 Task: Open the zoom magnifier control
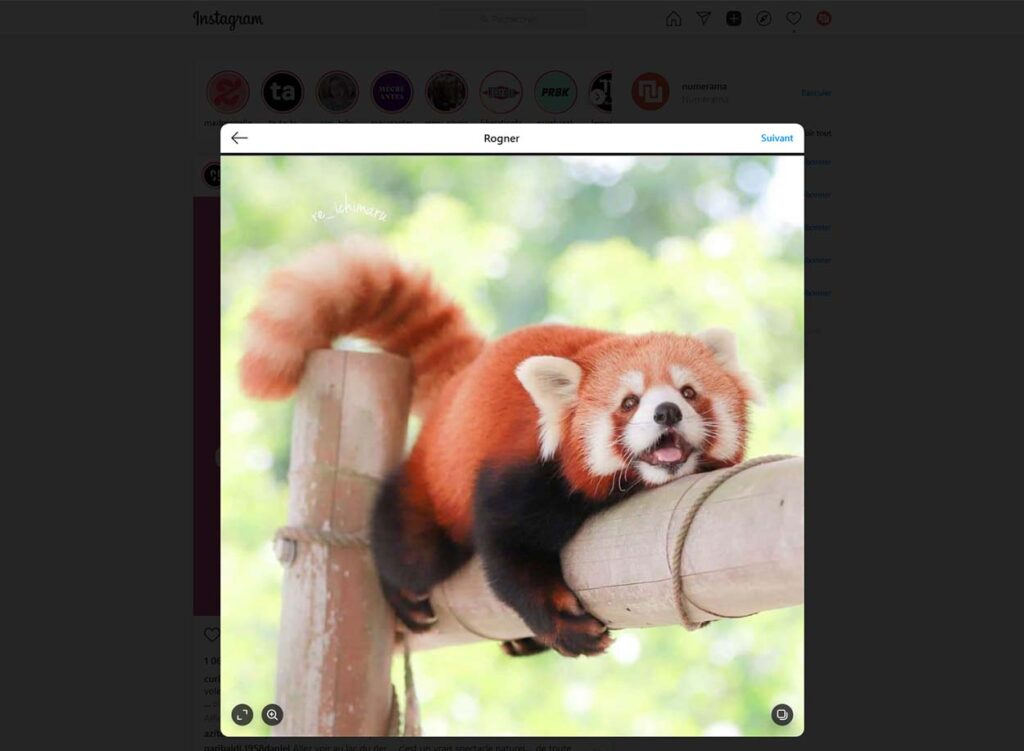click(272, 714)
